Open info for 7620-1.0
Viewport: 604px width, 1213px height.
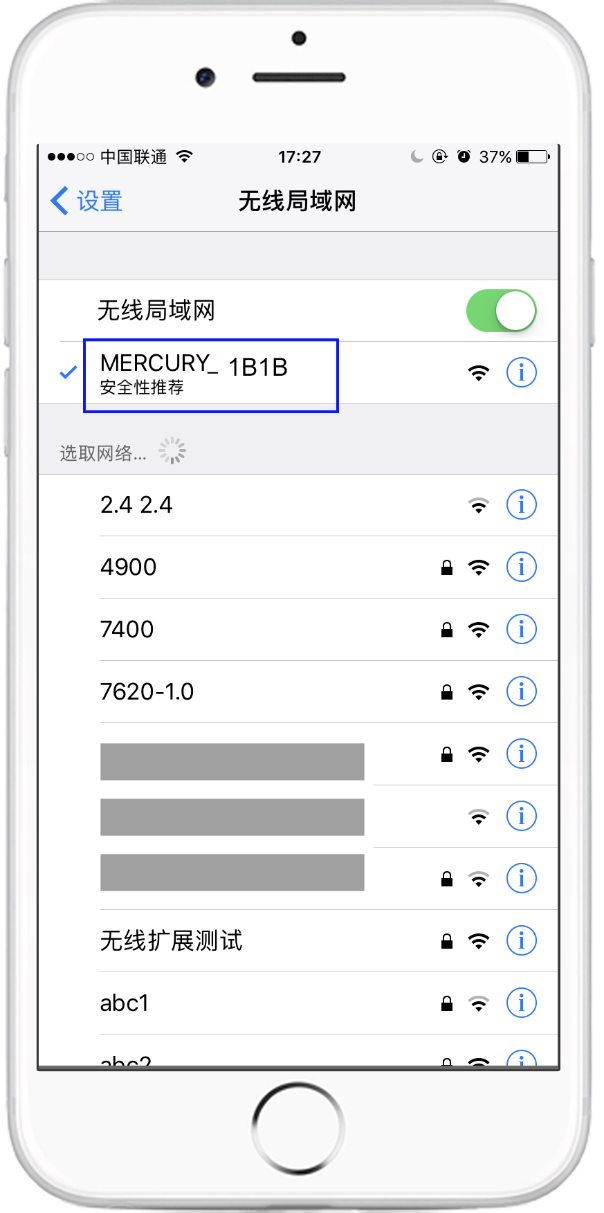[521, 692]
